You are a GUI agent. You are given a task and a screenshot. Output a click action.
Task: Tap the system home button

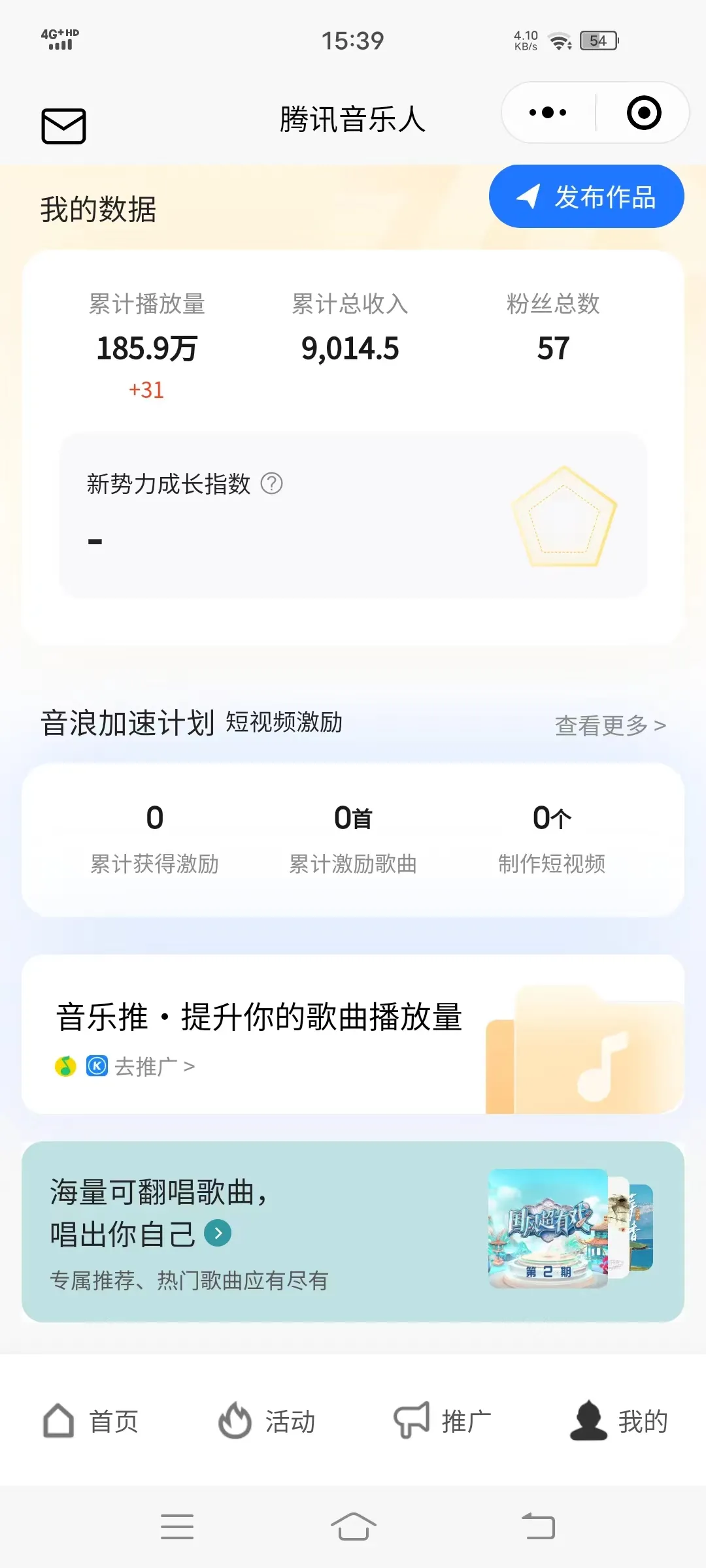[x=353, y=1527]
